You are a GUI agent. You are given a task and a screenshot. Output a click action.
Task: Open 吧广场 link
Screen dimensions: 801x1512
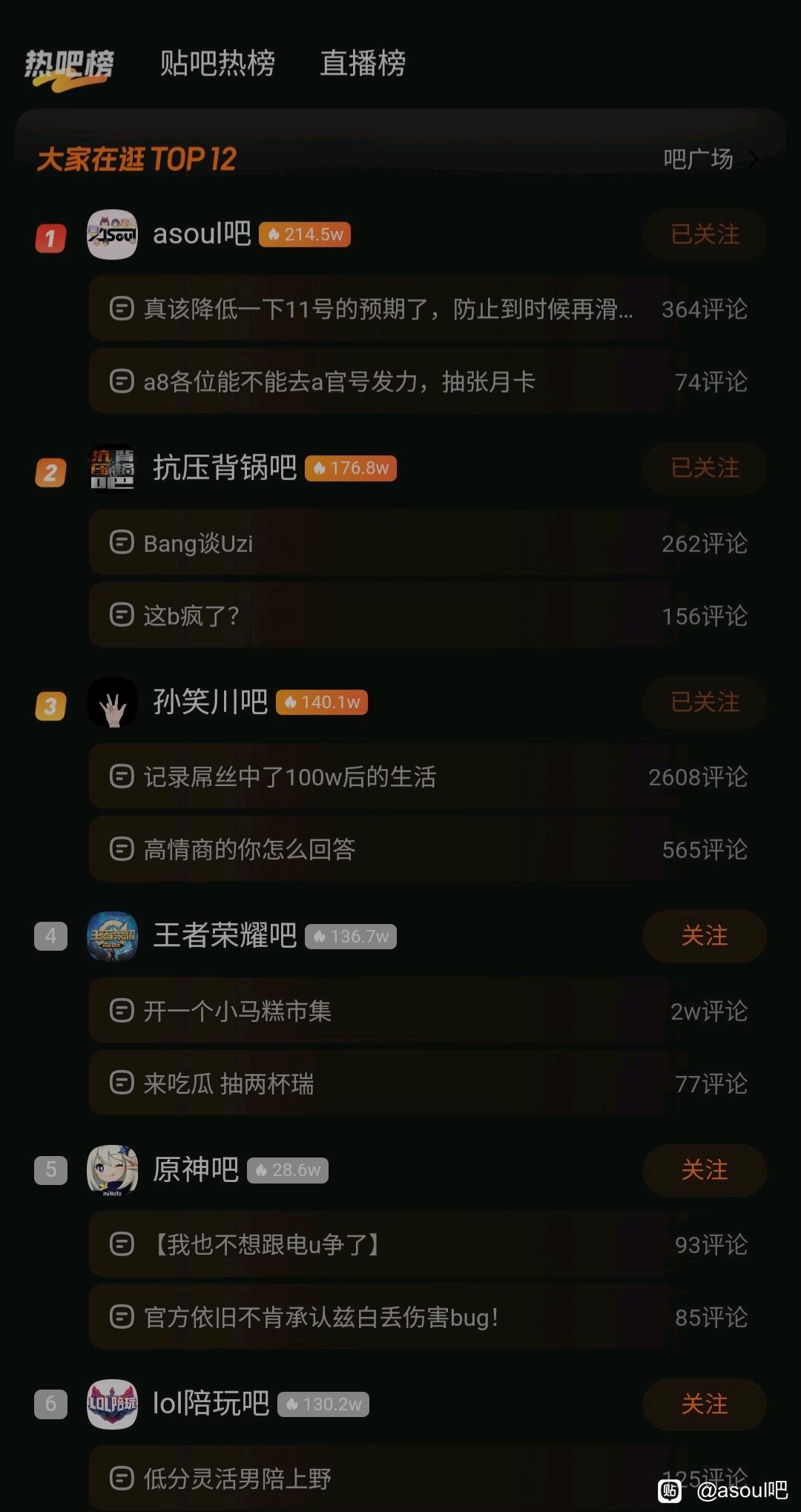[x=709, y=159]
